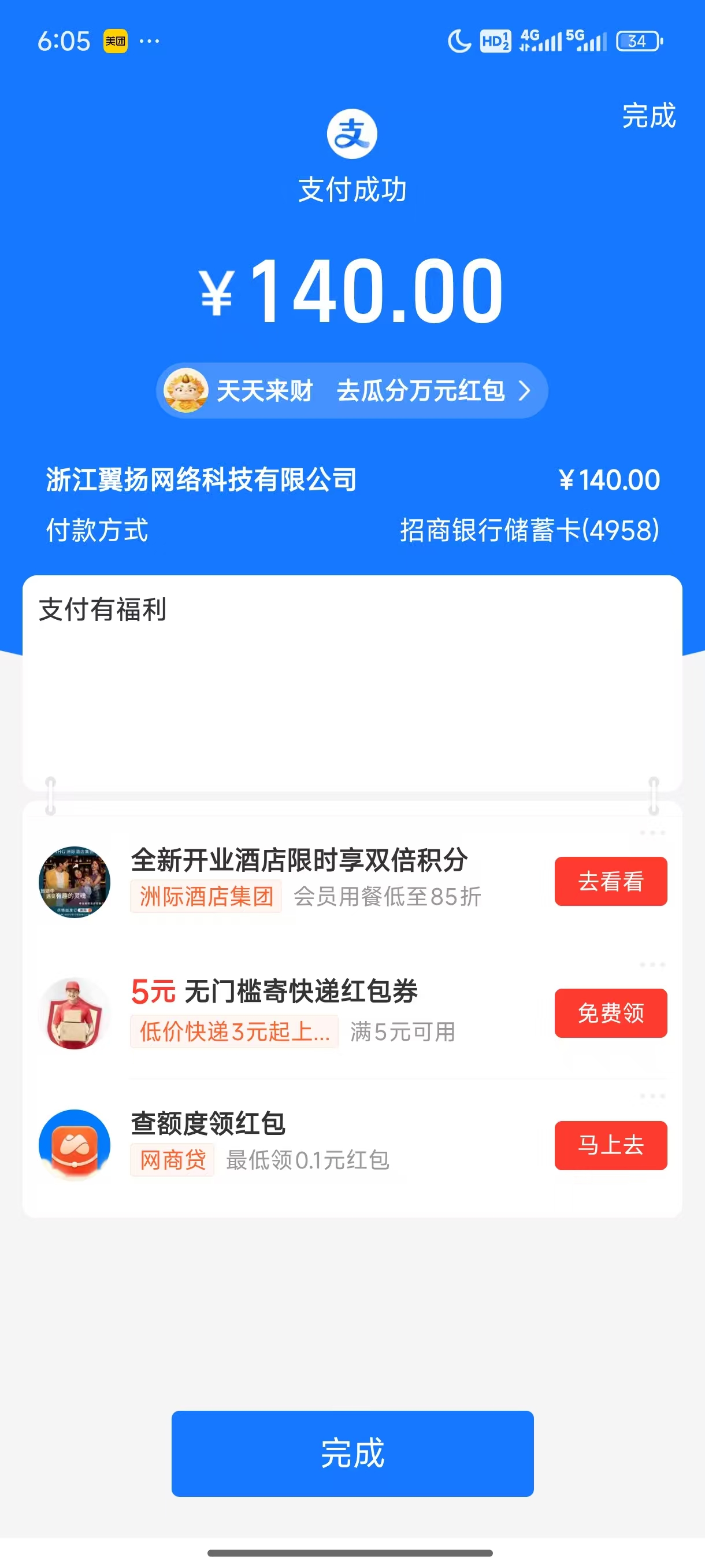
Task: Tap the large blue 完成 button at bottom
Action: coord(352,1453)
